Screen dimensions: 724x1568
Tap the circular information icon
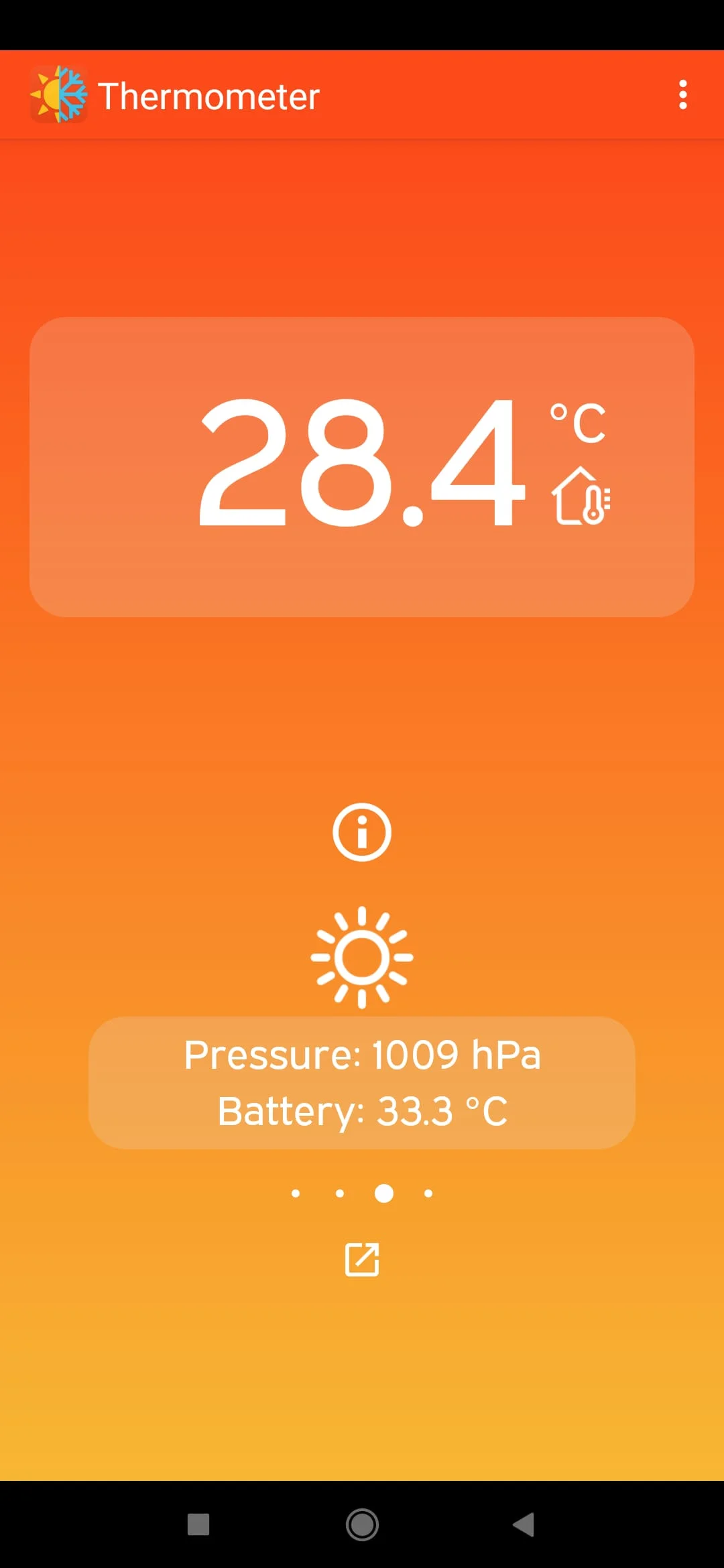[x=362, y=832]
